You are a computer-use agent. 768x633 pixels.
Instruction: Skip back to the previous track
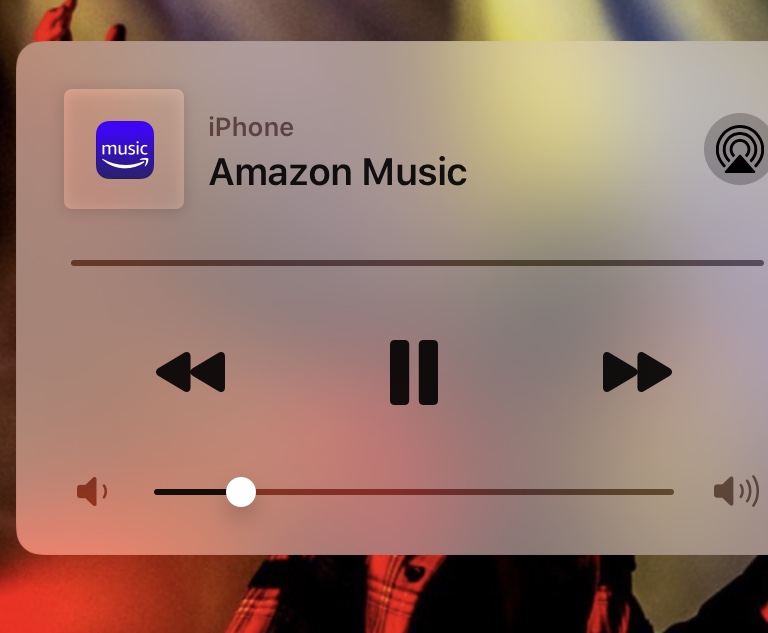pyautogui.click(x=191, y=372)
